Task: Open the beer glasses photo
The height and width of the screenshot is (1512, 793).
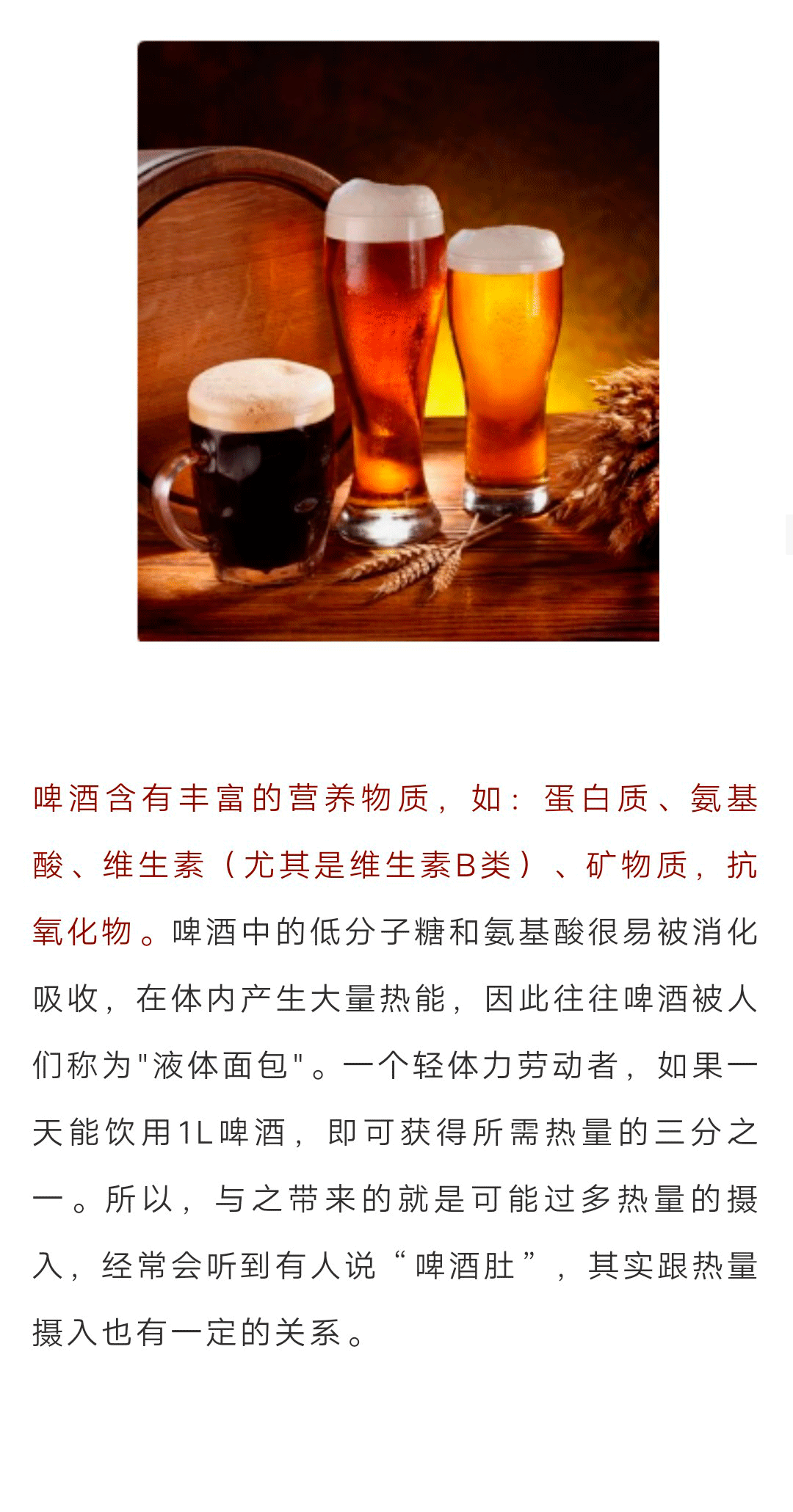Action: point(398,341)
